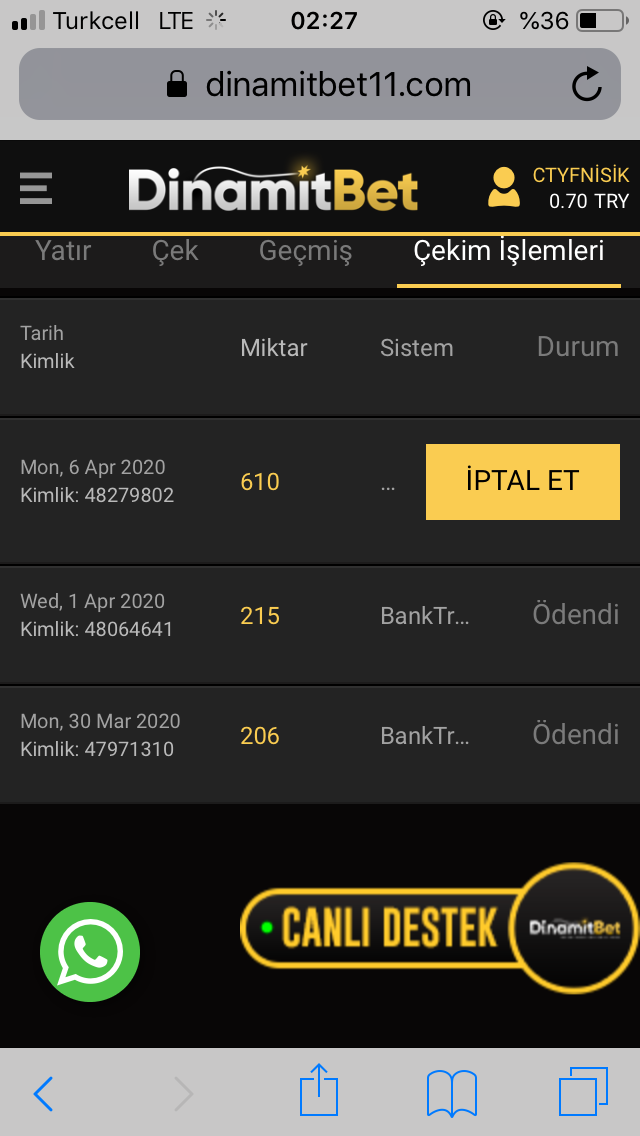Switch to the Yatır tab
640x1136 pixels.
63,251
